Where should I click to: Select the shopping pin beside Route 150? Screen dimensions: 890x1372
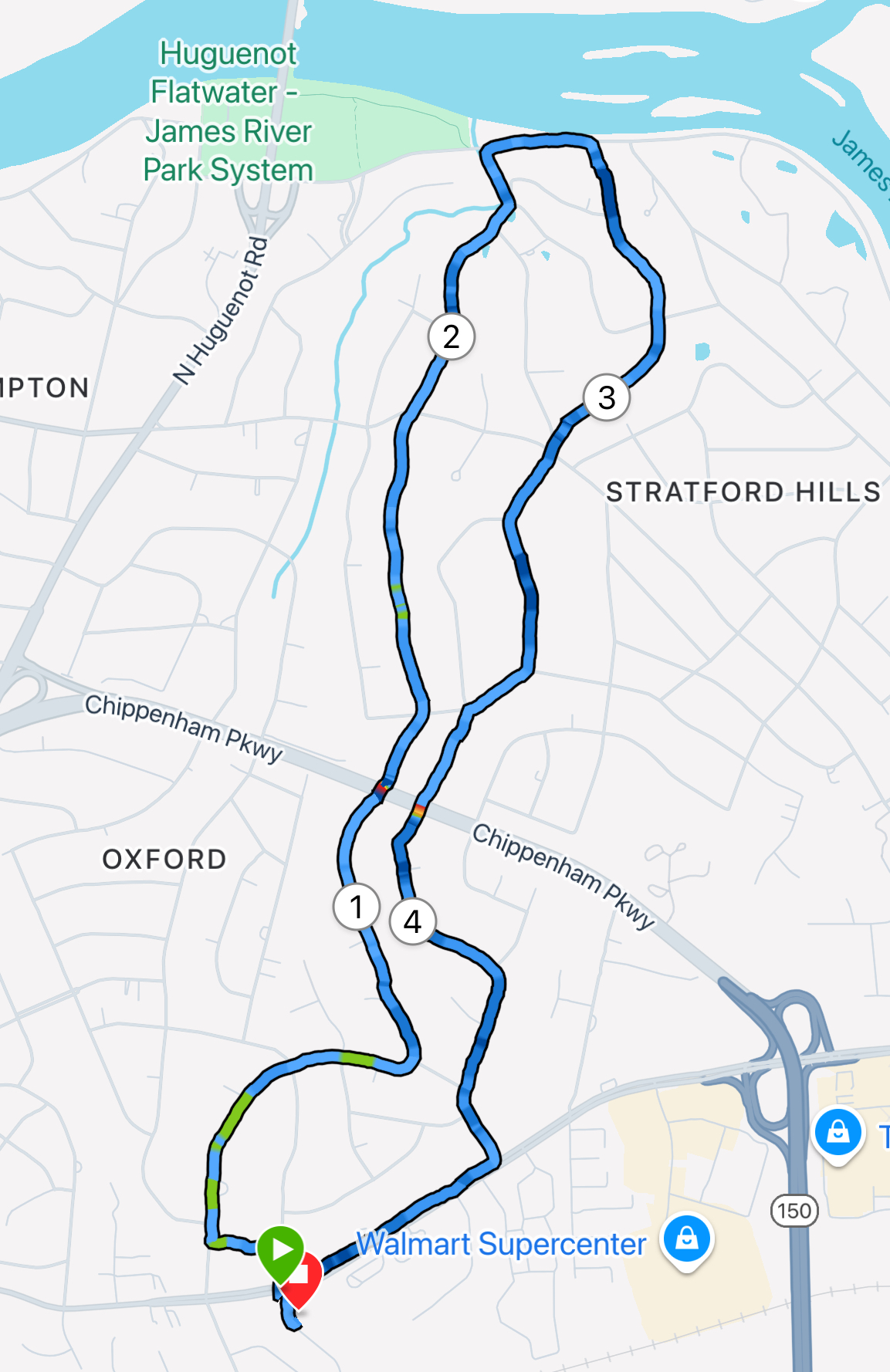click(x=838, y=1133)
